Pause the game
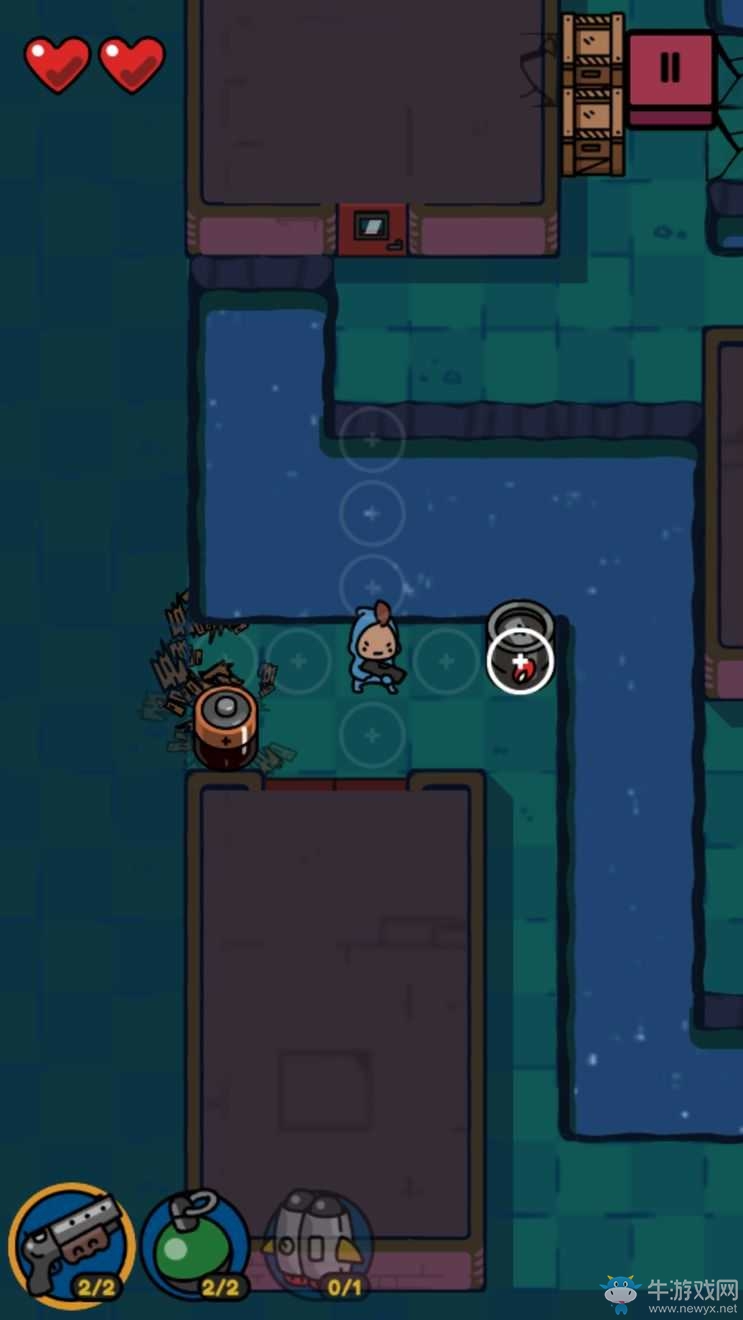The height and width of the screenshot is (1320, 743). [670, 68]
